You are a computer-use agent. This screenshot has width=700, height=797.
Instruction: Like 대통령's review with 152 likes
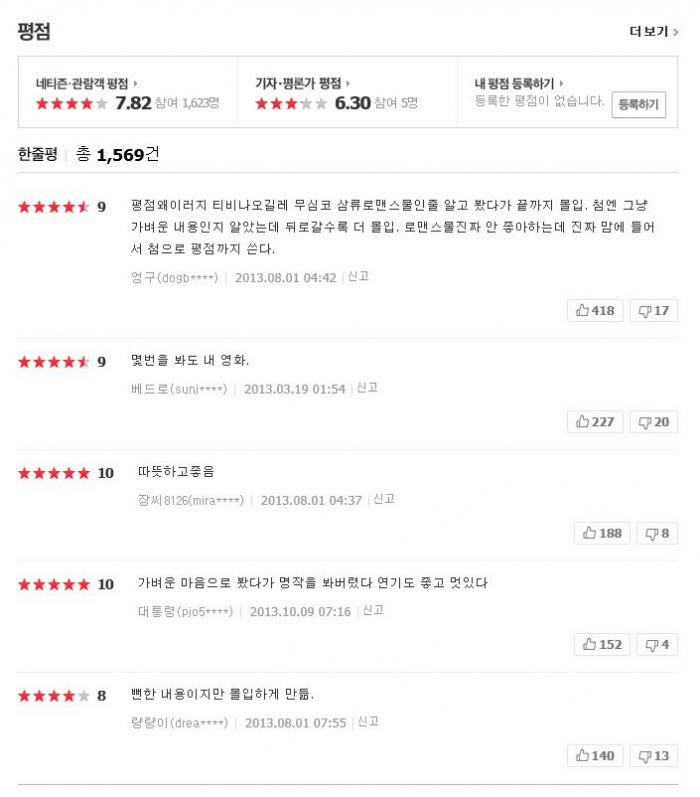point(602,644)
